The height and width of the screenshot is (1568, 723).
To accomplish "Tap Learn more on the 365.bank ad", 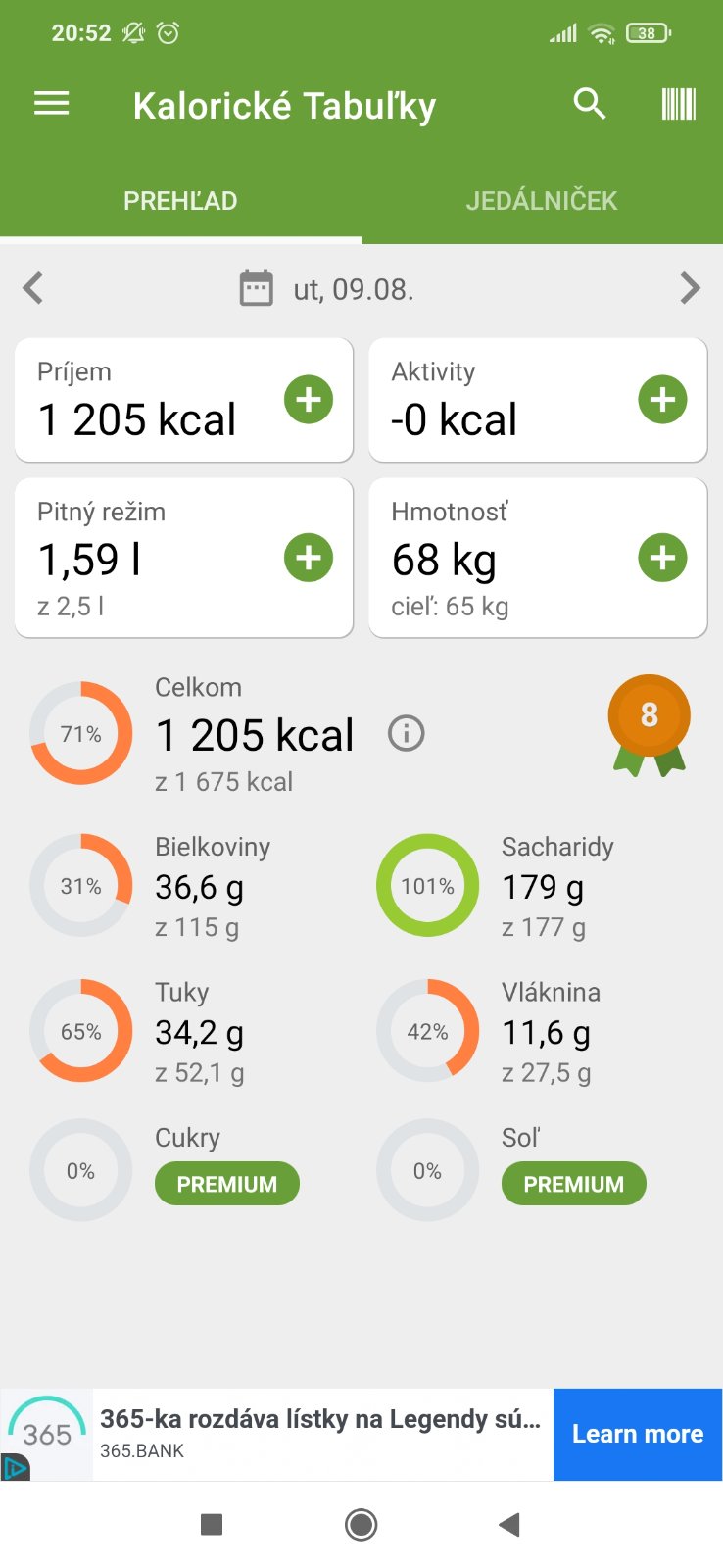I will click(638, 1434).
